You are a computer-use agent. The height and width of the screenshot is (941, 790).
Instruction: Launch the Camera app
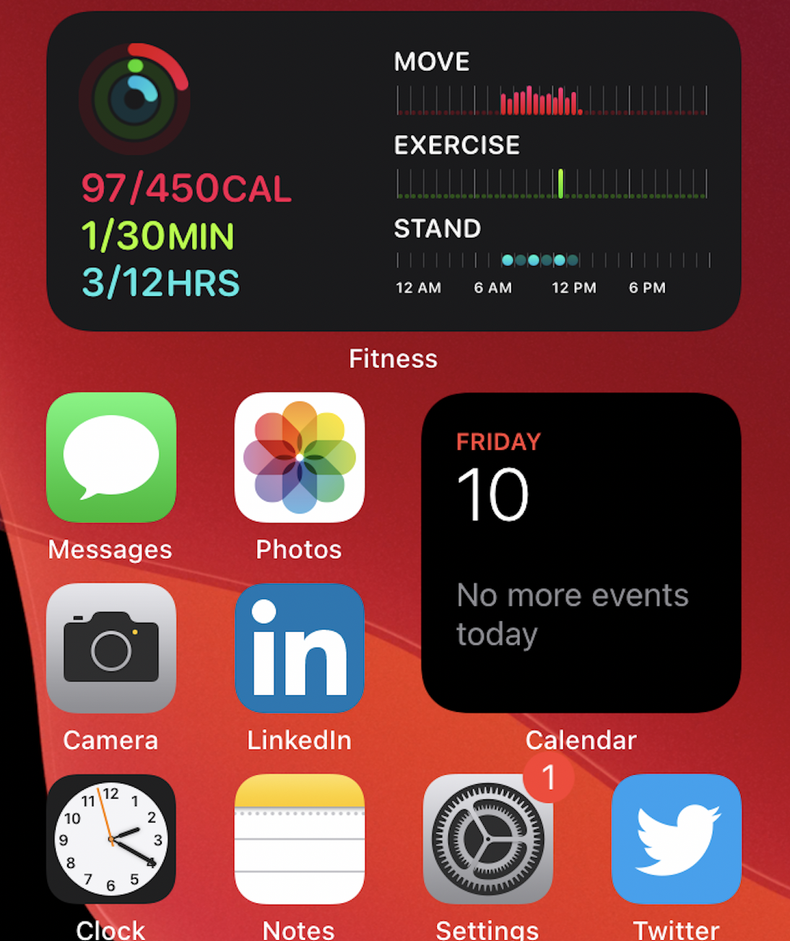[111, 648]
